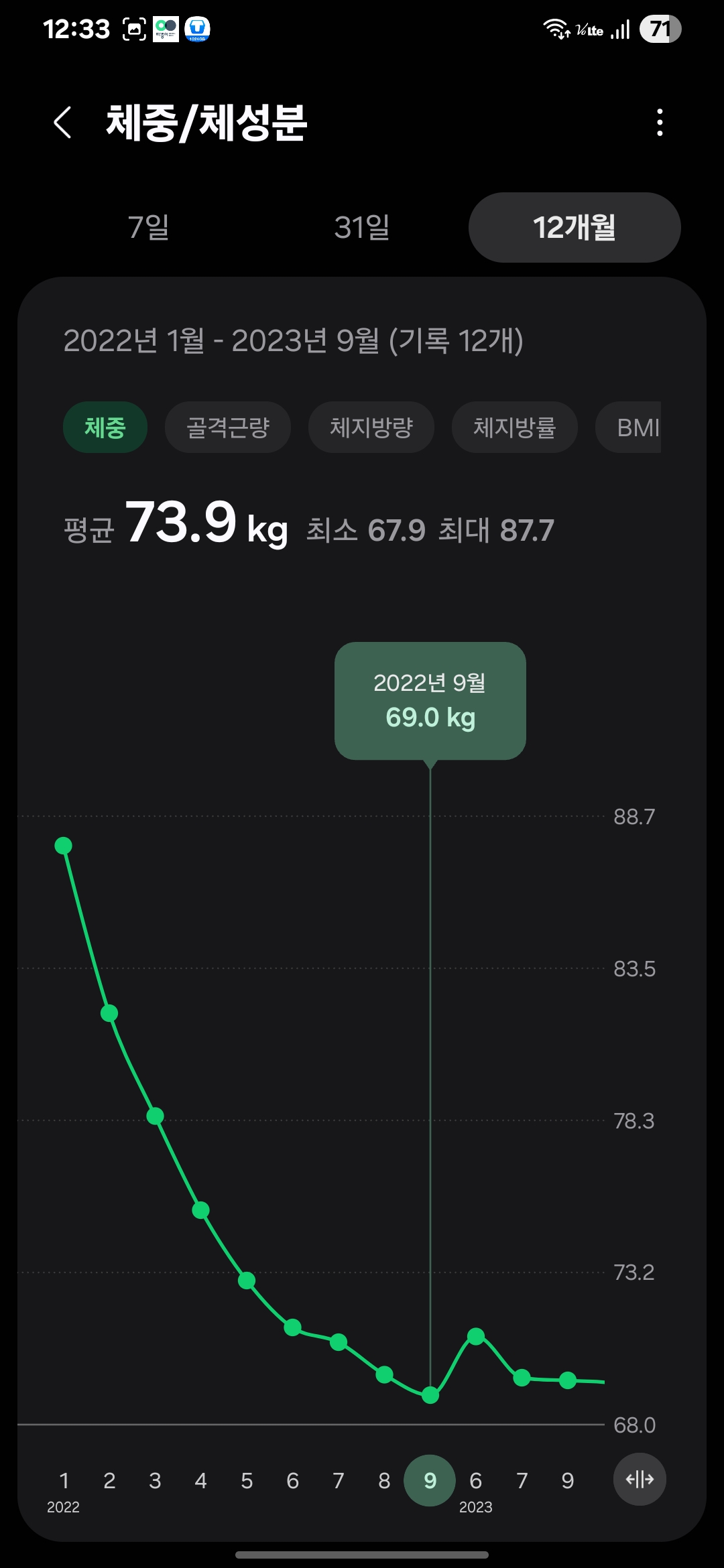Tap the Wi-Fi status icon
This screenshot has height=1568, width=724.
556,28
